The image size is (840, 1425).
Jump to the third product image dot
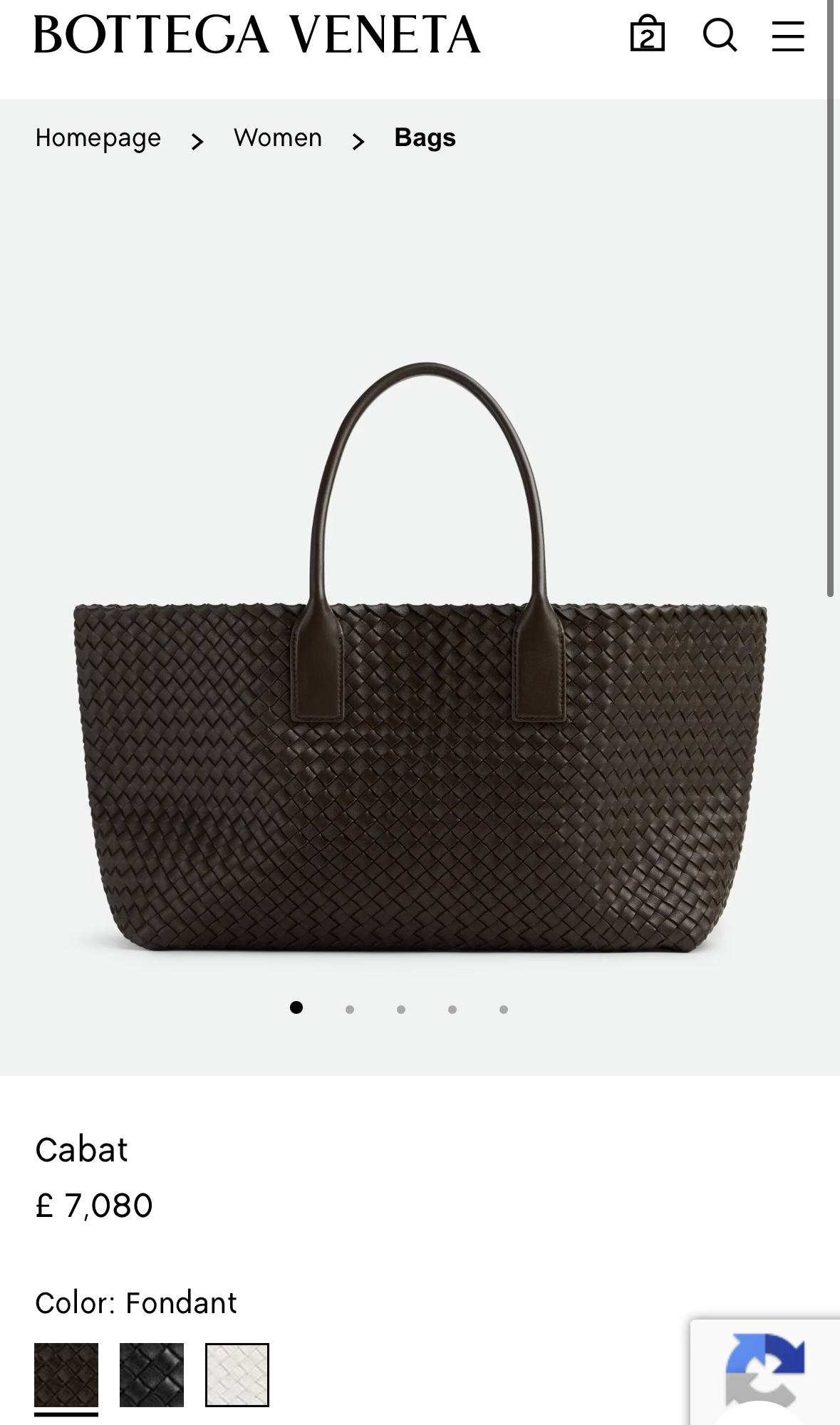401,1010
